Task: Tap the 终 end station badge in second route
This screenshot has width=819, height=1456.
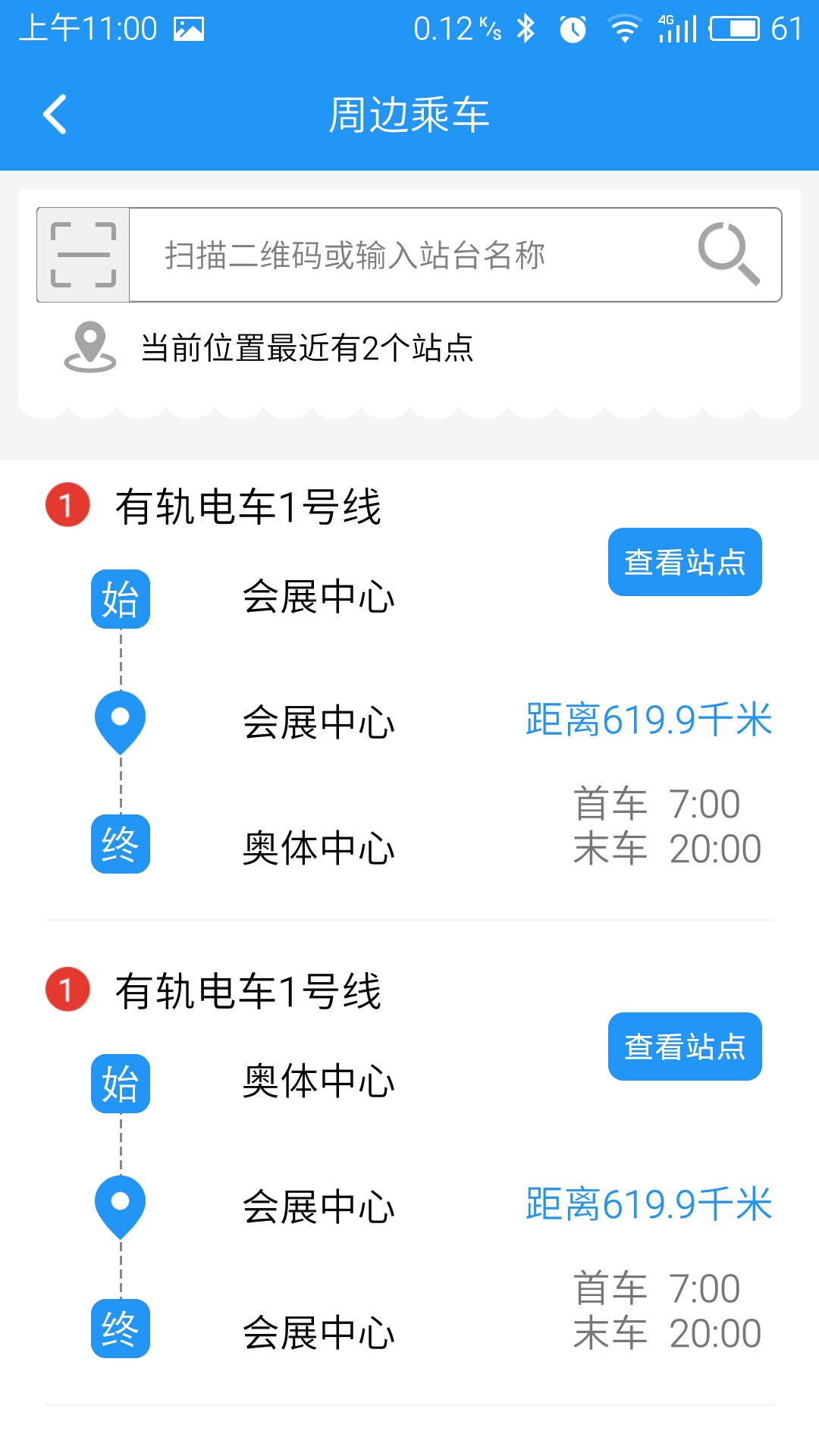Action: (x=120, y=1328)
